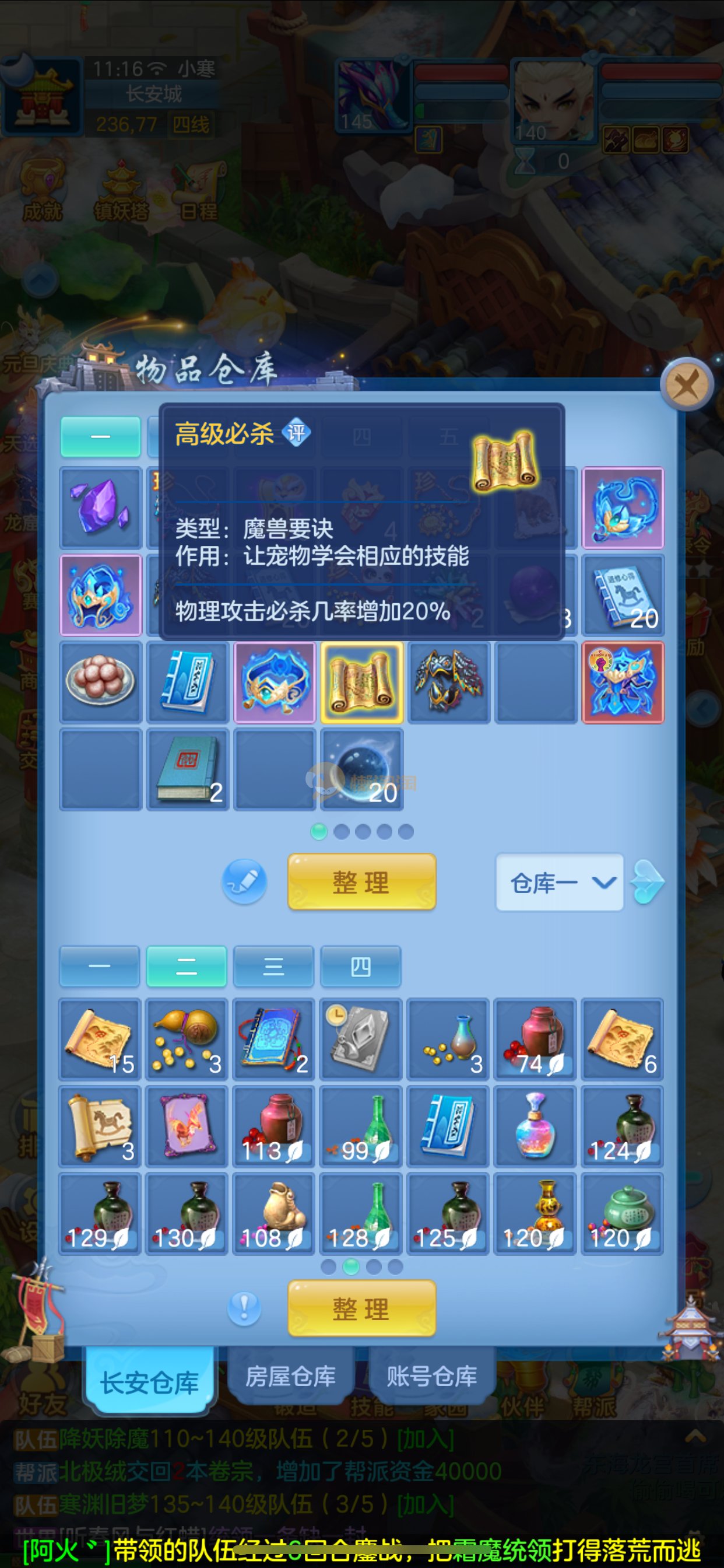724x1568 pixels.
Task: Select the purple crystal item in the warehouse
Action: click(100, 507)
